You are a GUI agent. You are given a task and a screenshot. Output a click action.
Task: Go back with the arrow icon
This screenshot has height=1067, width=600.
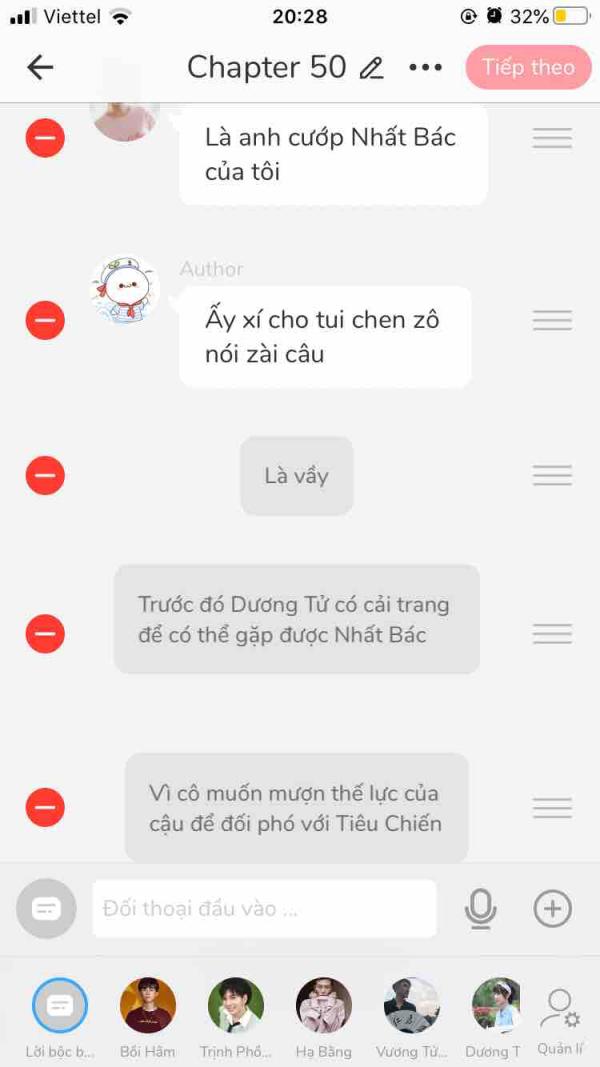pos(40,67)
